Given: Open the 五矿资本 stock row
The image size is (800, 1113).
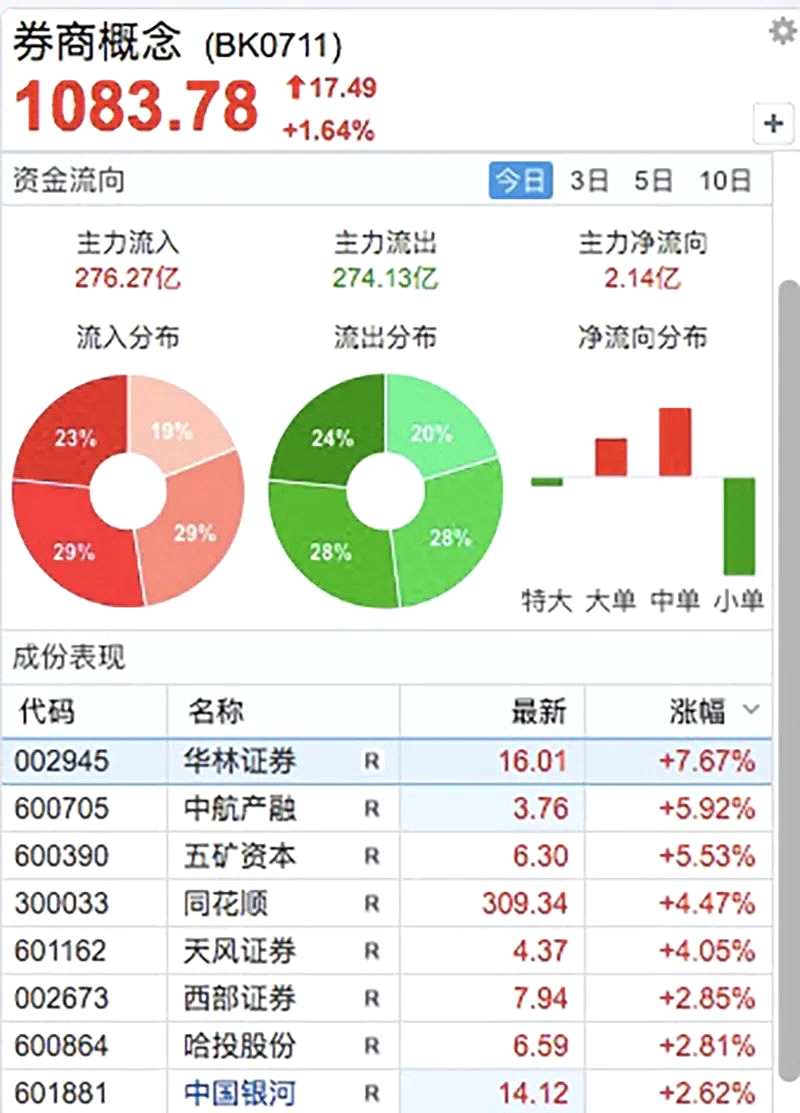Looking at the screenshot, I should [x=240, y=856].
